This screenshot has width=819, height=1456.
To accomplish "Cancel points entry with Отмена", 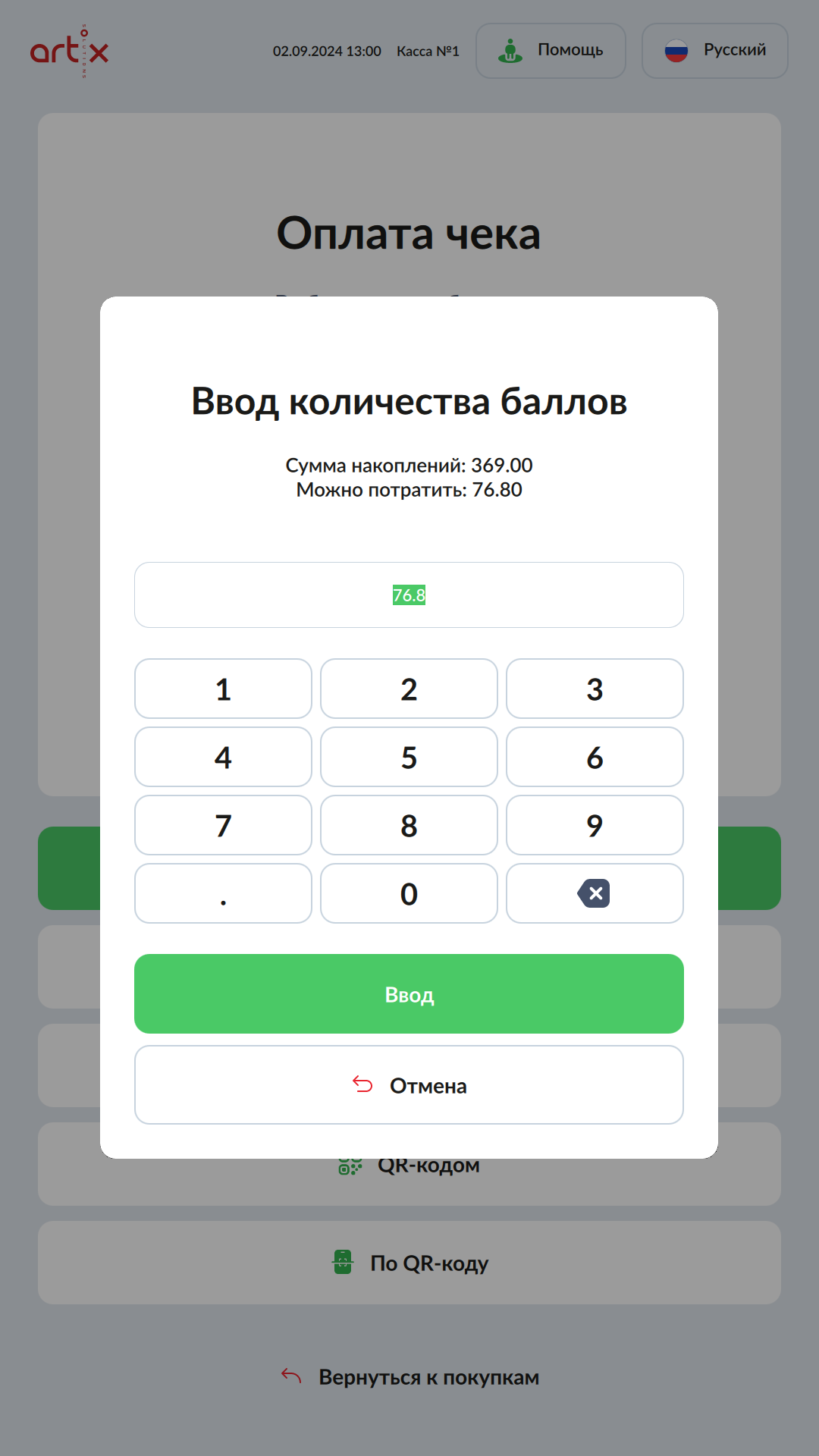I will tap(409, 1085).
